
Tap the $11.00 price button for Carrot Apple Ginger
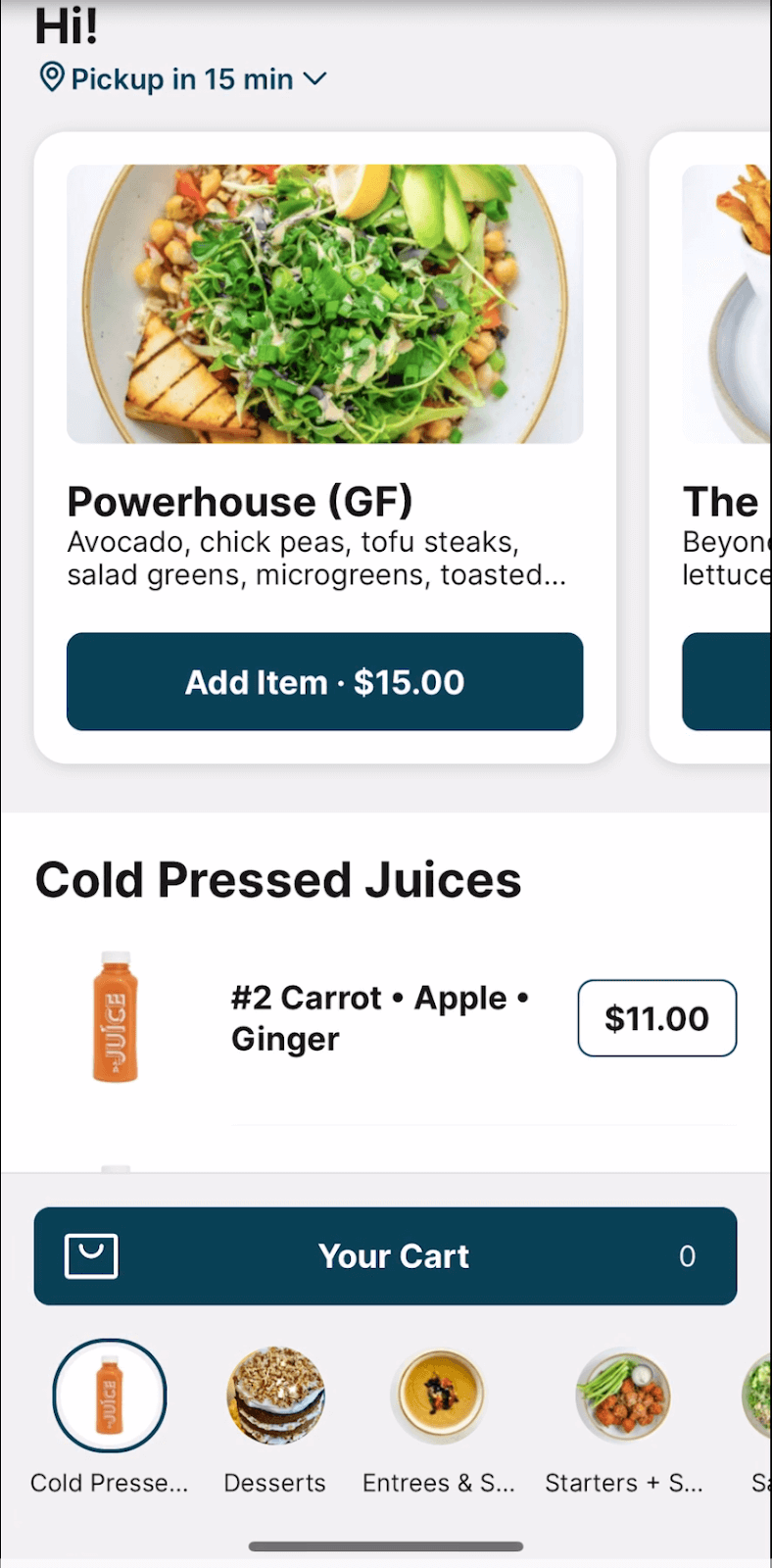click(656, 1018)
